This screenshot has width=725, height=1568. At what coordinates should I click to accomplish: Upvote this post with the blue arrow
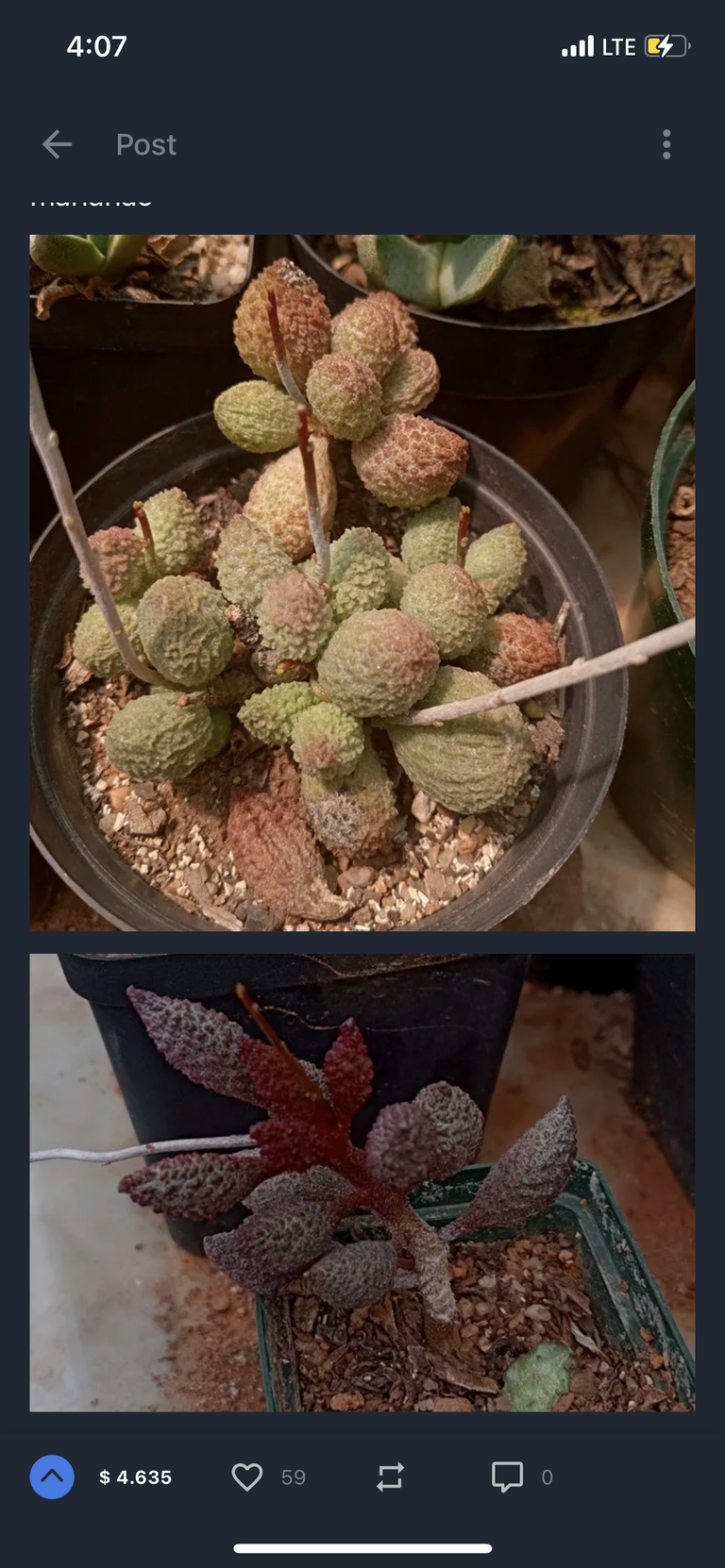click(52, 1476)
